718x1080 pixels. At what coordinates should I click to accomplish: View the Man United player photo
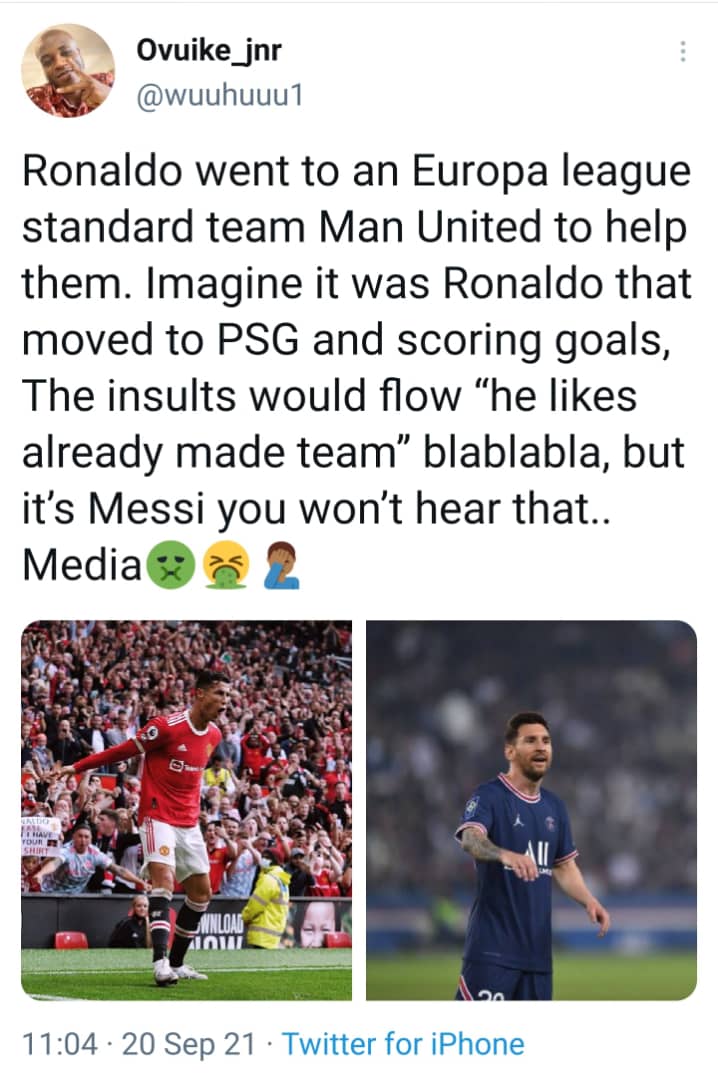186,810
